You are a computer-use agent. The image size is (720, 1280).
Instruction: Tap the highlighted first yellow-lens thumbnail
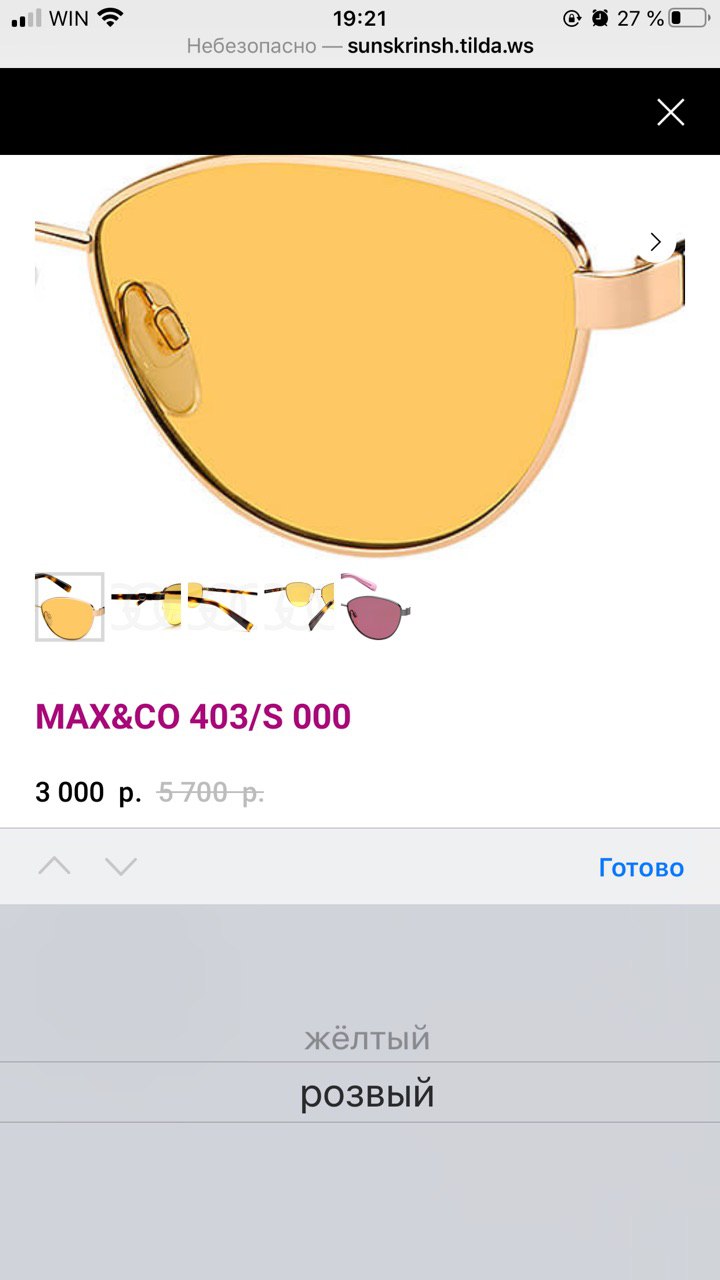[69, 607]
